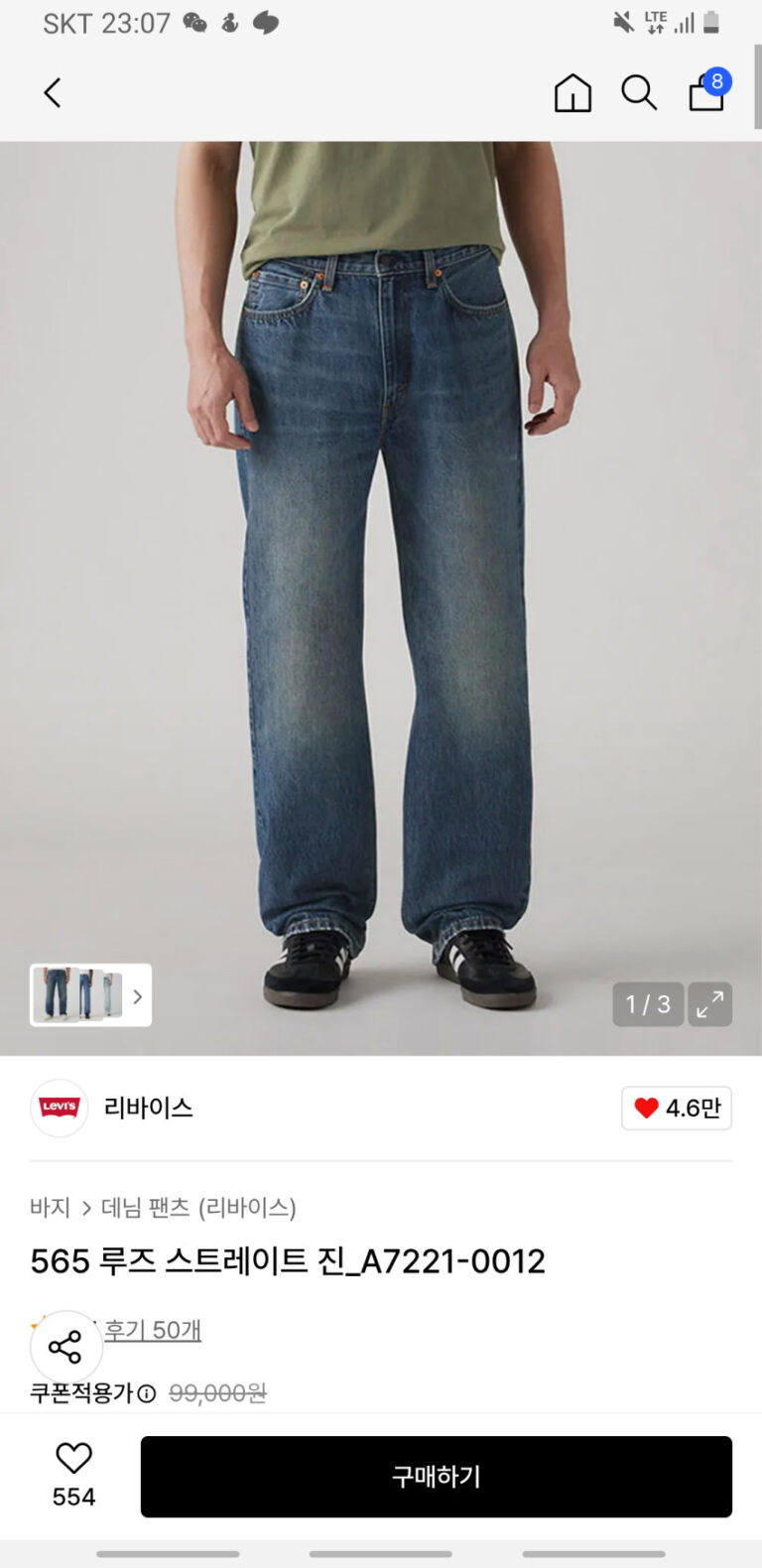Viewport: 762px width, 1568px height.
Task: Open the 바지 category breadcrumb
Action: point(50,1208)
